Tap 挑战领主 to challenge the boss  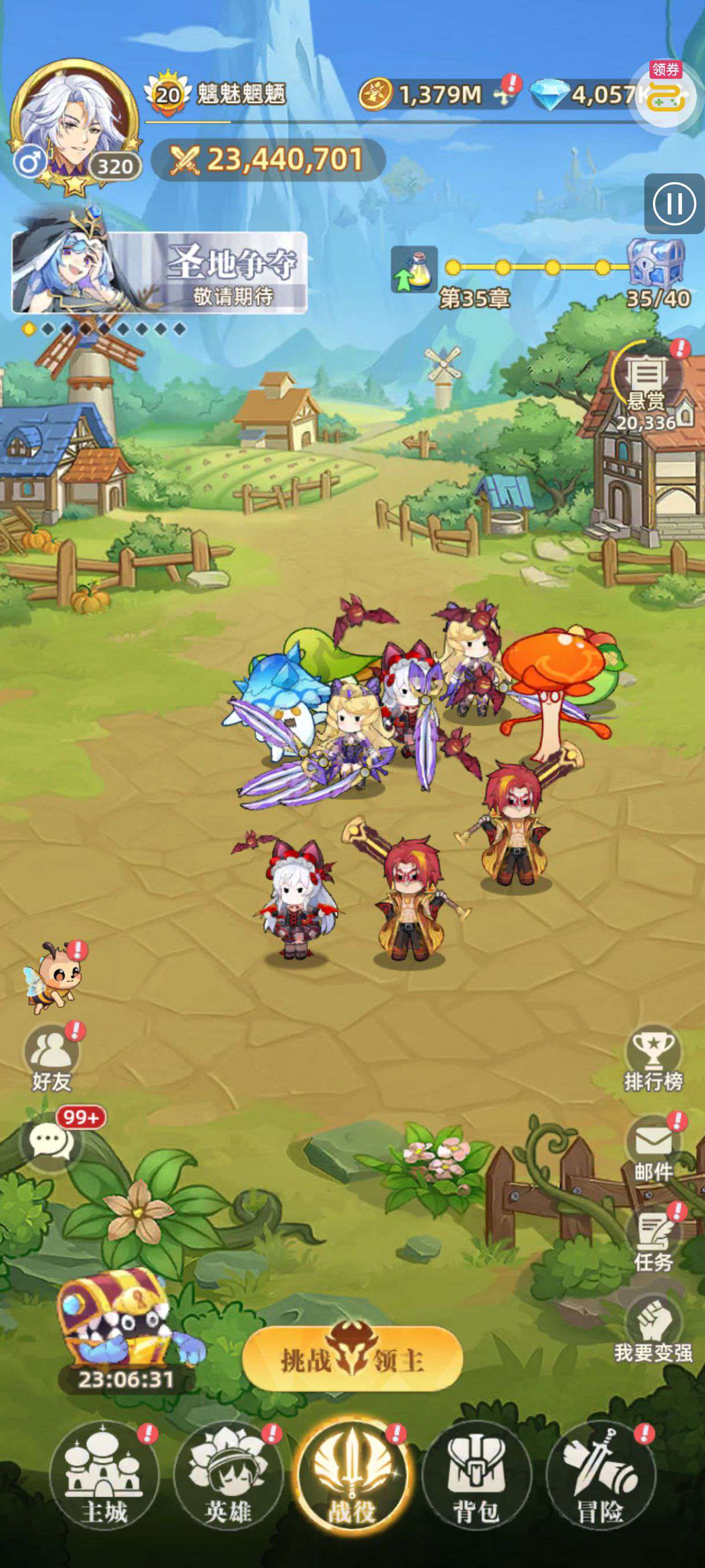352,1359
